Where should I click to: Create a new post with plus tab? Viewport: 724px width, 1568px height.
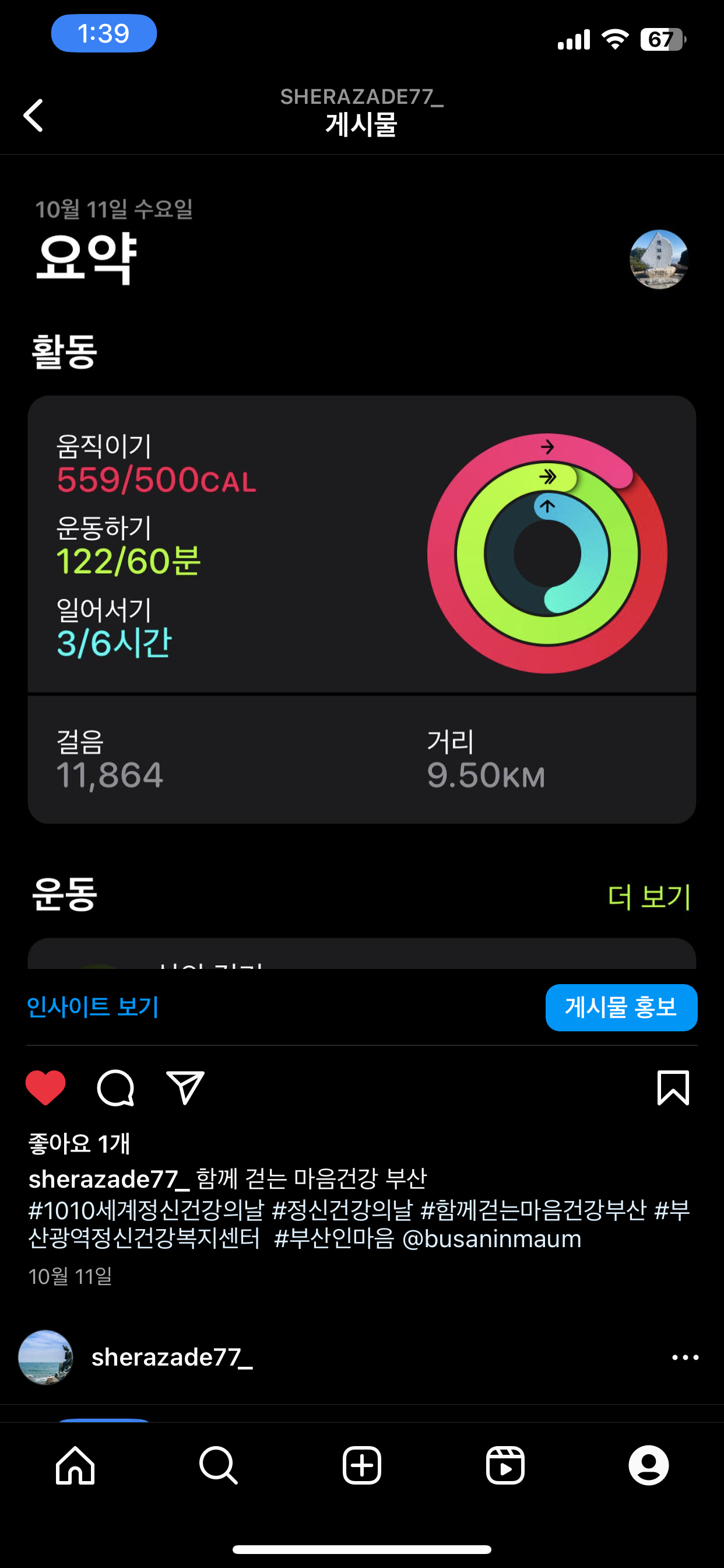pos(362,1465)
